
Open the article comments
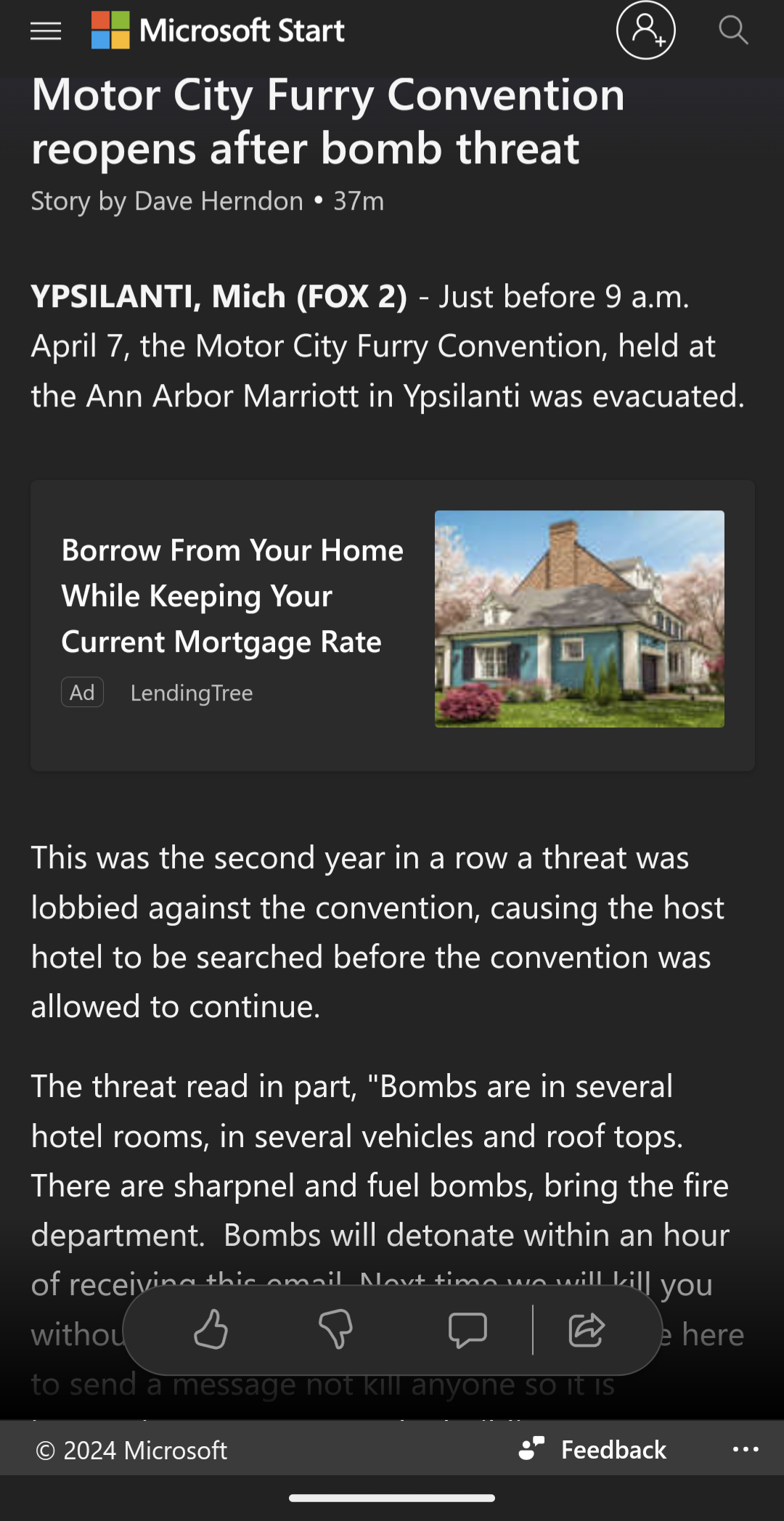[x=467, y=1329]
